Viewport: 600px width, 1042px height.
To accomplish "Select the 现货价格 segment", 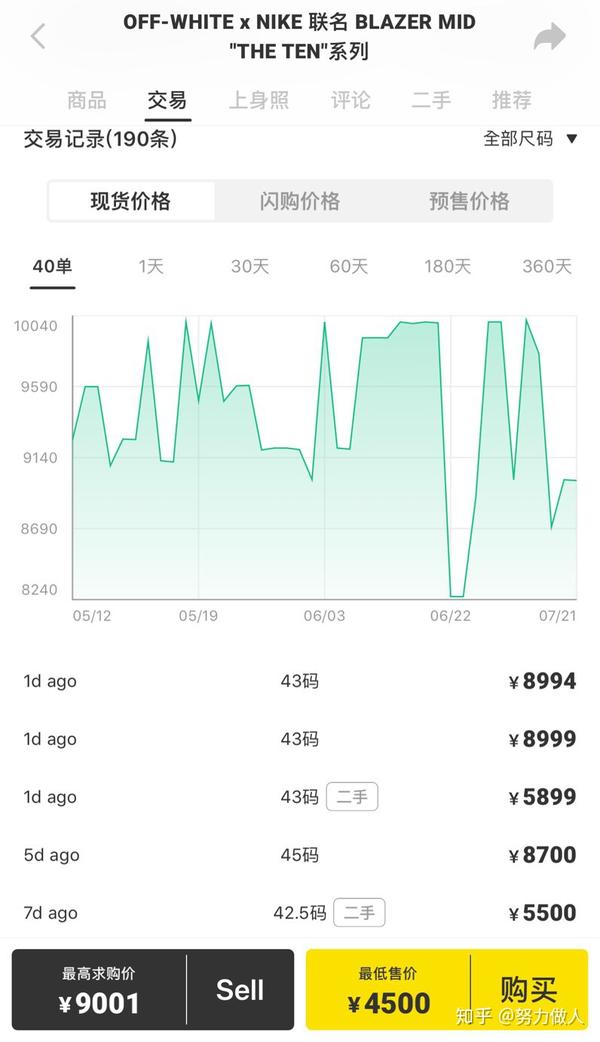I will point(131,201).
